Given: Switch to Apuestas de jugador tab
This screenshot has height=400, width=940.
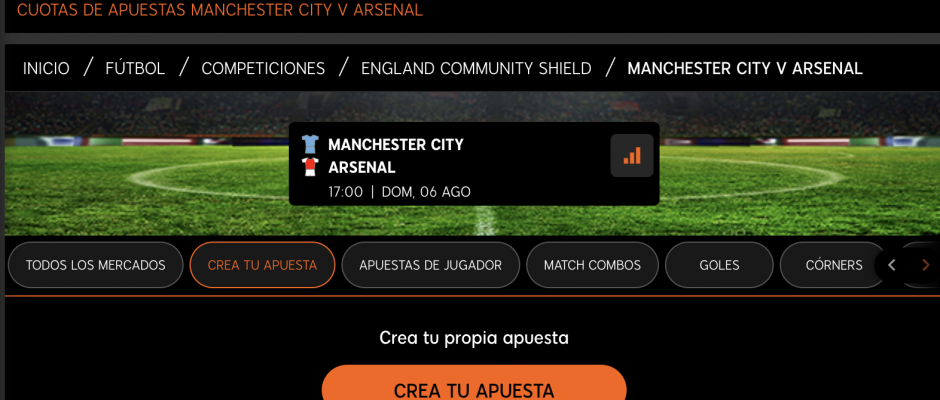Looking at the screenshot, I should pyautogui.click(x=430, y=265).
